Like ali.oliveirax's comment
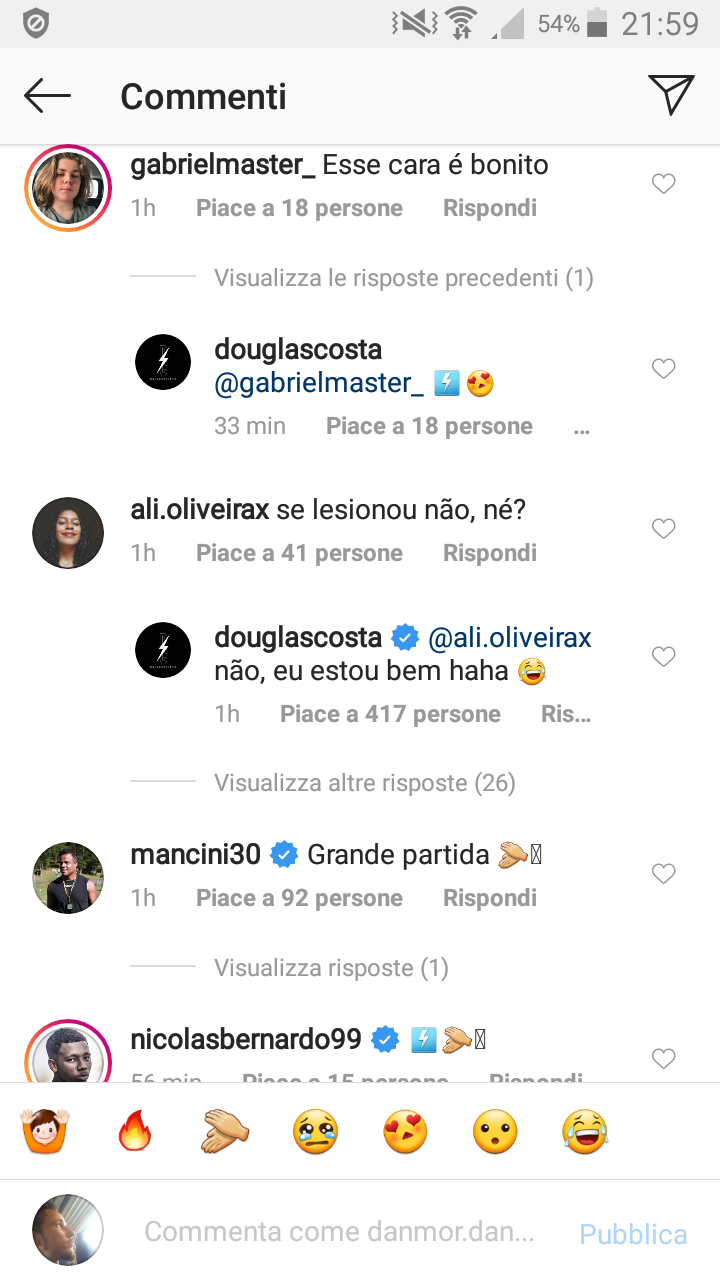The width and height of the screenshot is (720, 1280). point(663,529)
